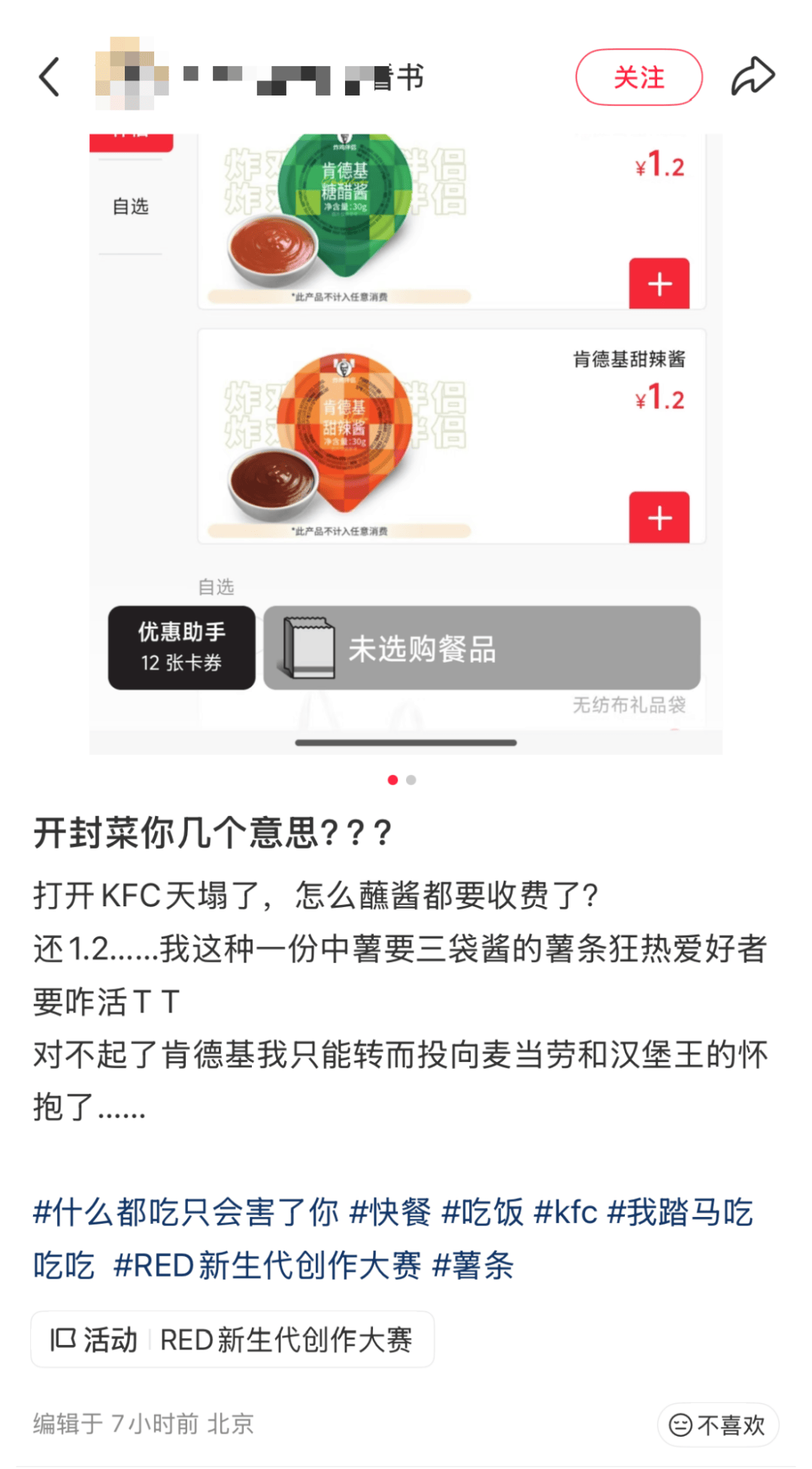Open the 活动 RED新生代创作大赛 chip
The height and width of the screenshot is (1469, 812).
[x=232, y=1340]
